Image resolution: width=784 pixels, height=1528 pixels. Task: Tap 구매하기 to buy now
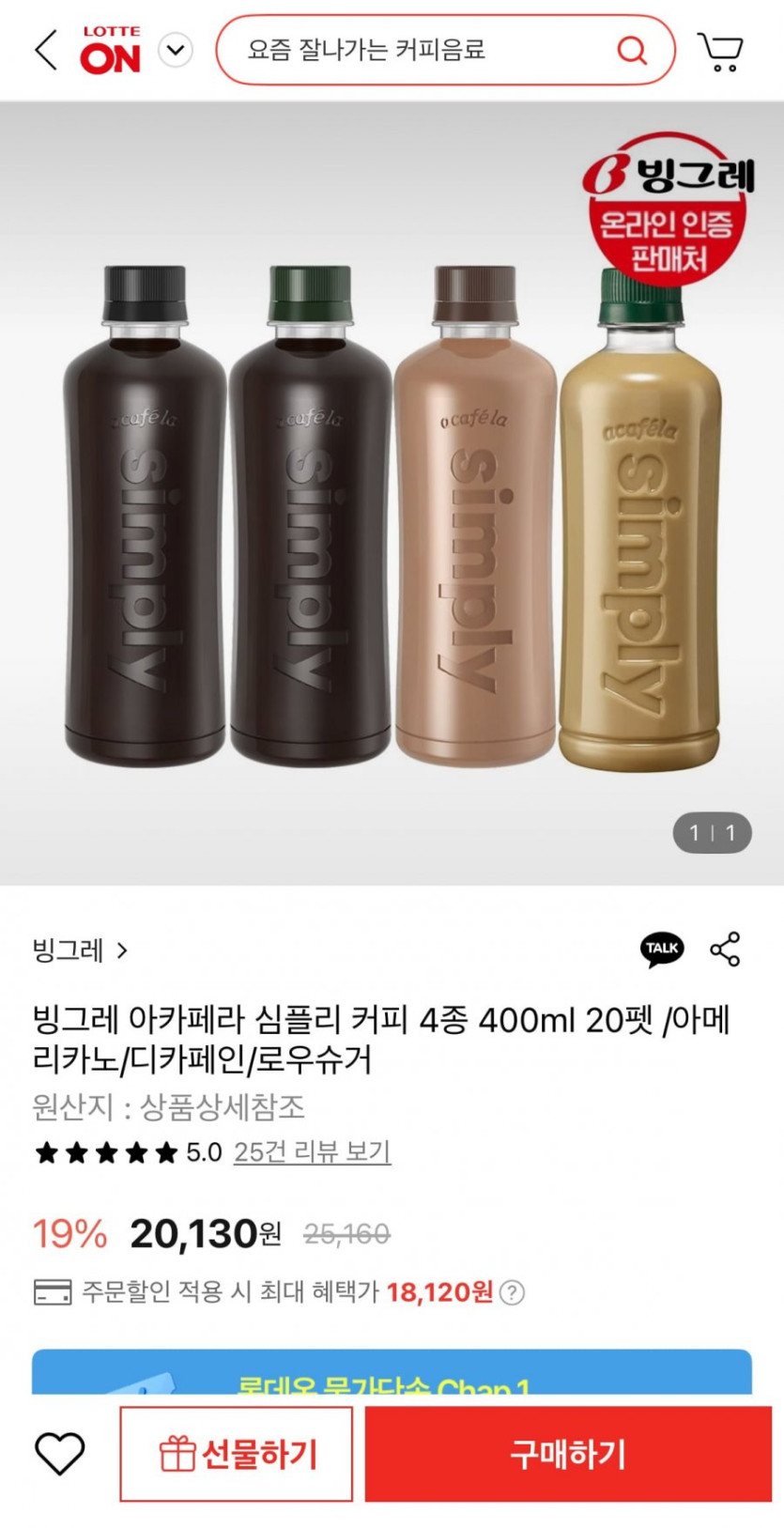[x=568, y=1454]
